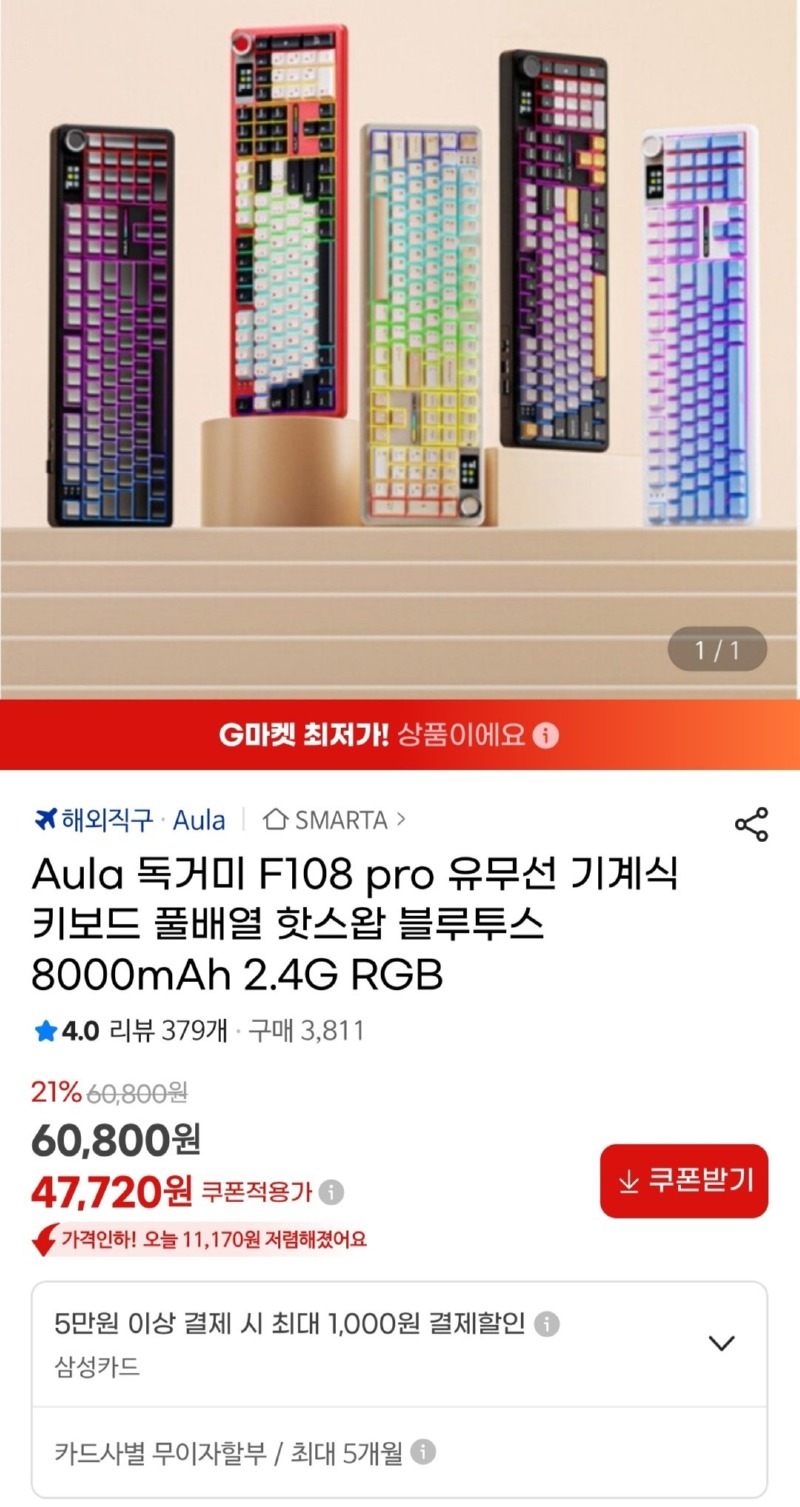Open the 리뷰 379개 reviews
This screenshot has width=800, height=1507.
167,1031
